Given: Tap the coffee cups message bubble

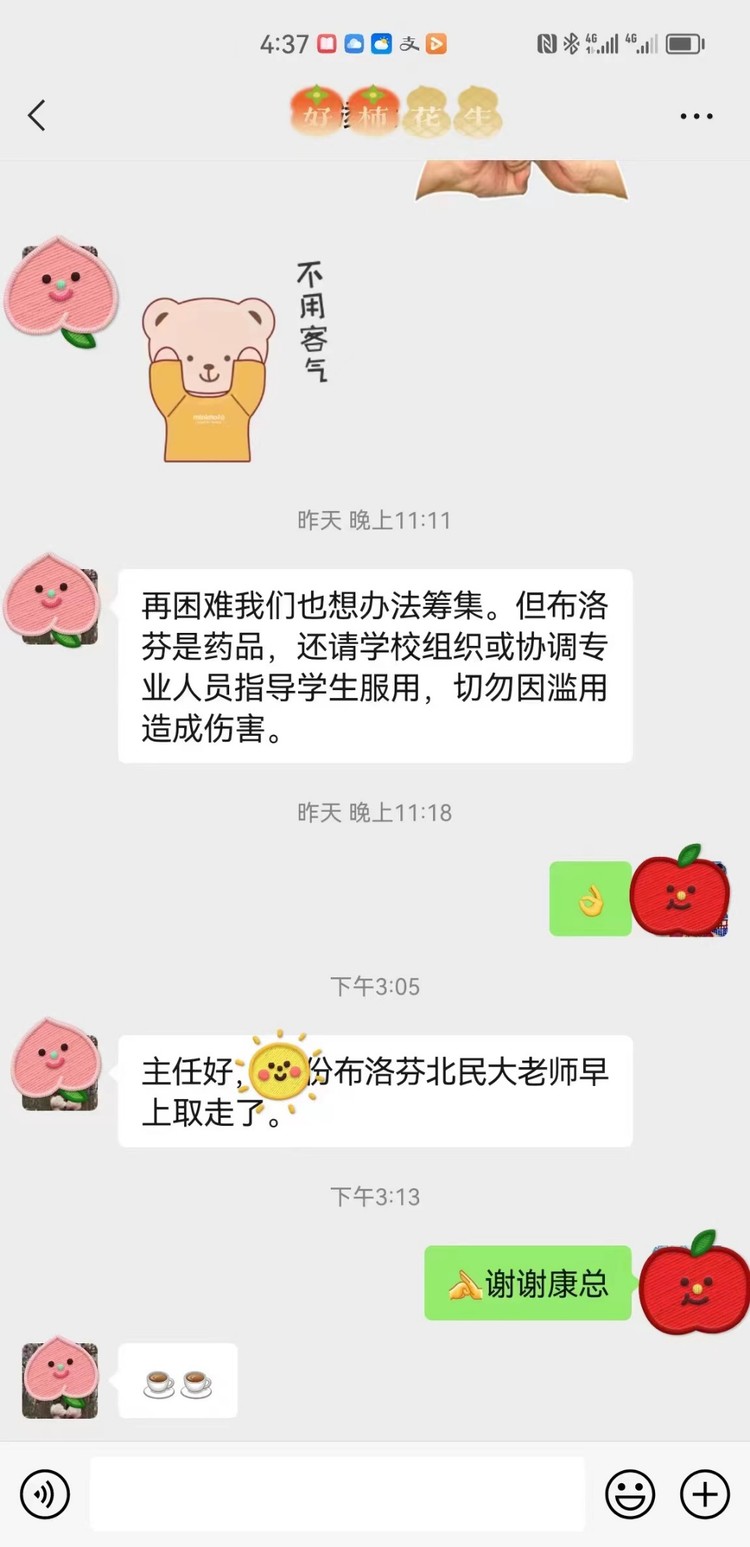Looking at the screenshot, I should (177, 1381).
